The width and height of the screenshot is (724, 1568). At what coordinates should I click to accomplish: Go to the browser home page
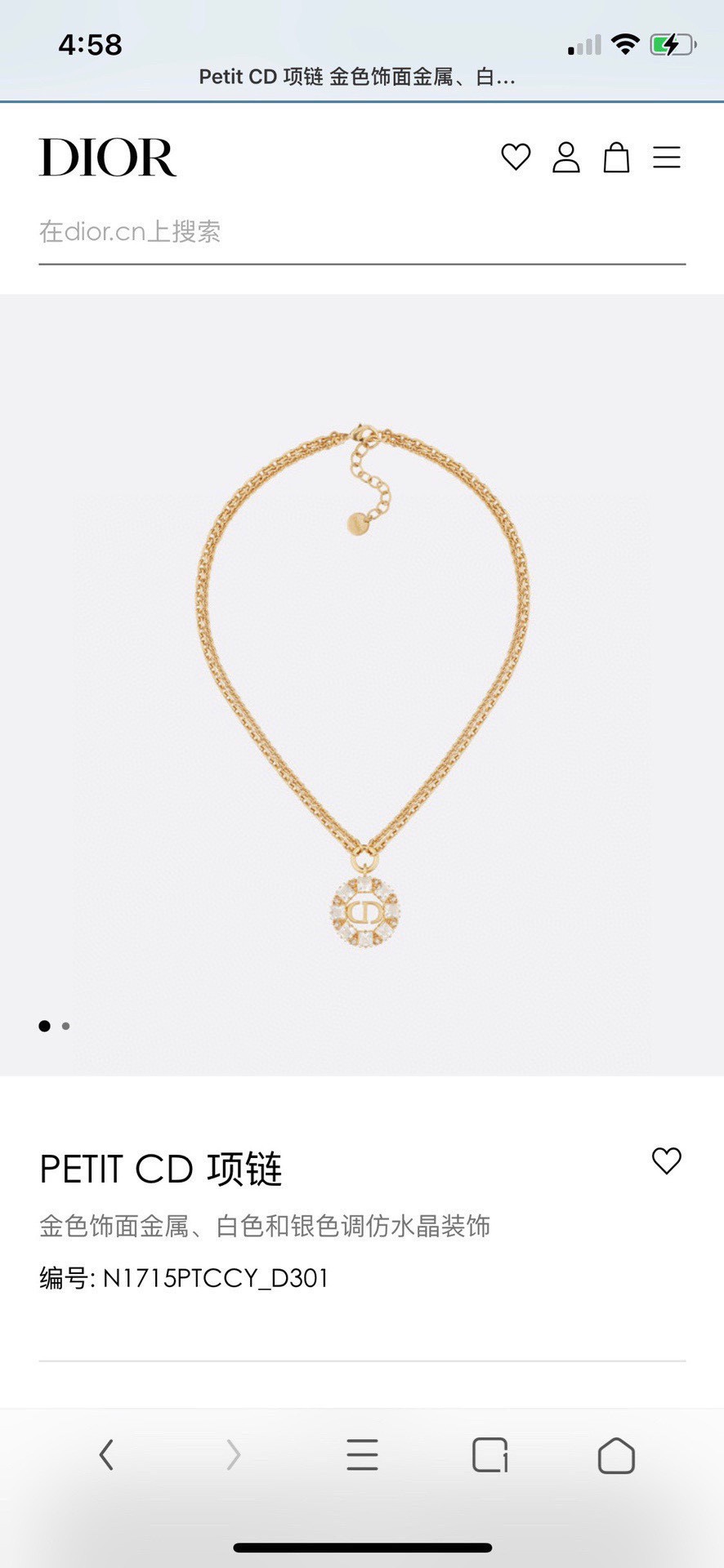(616, 1455)
